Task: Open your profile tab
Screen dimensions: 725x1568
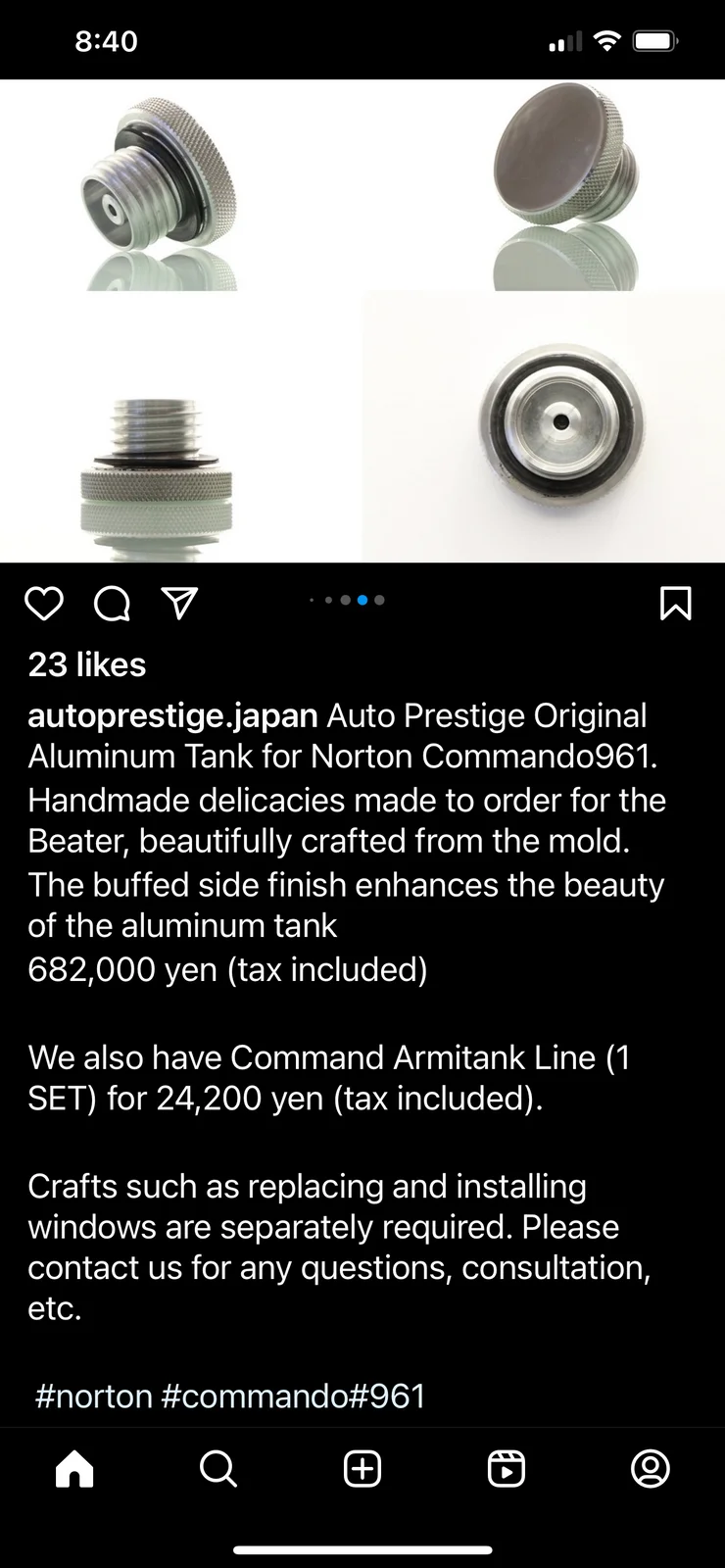Action: point(651,1469)
